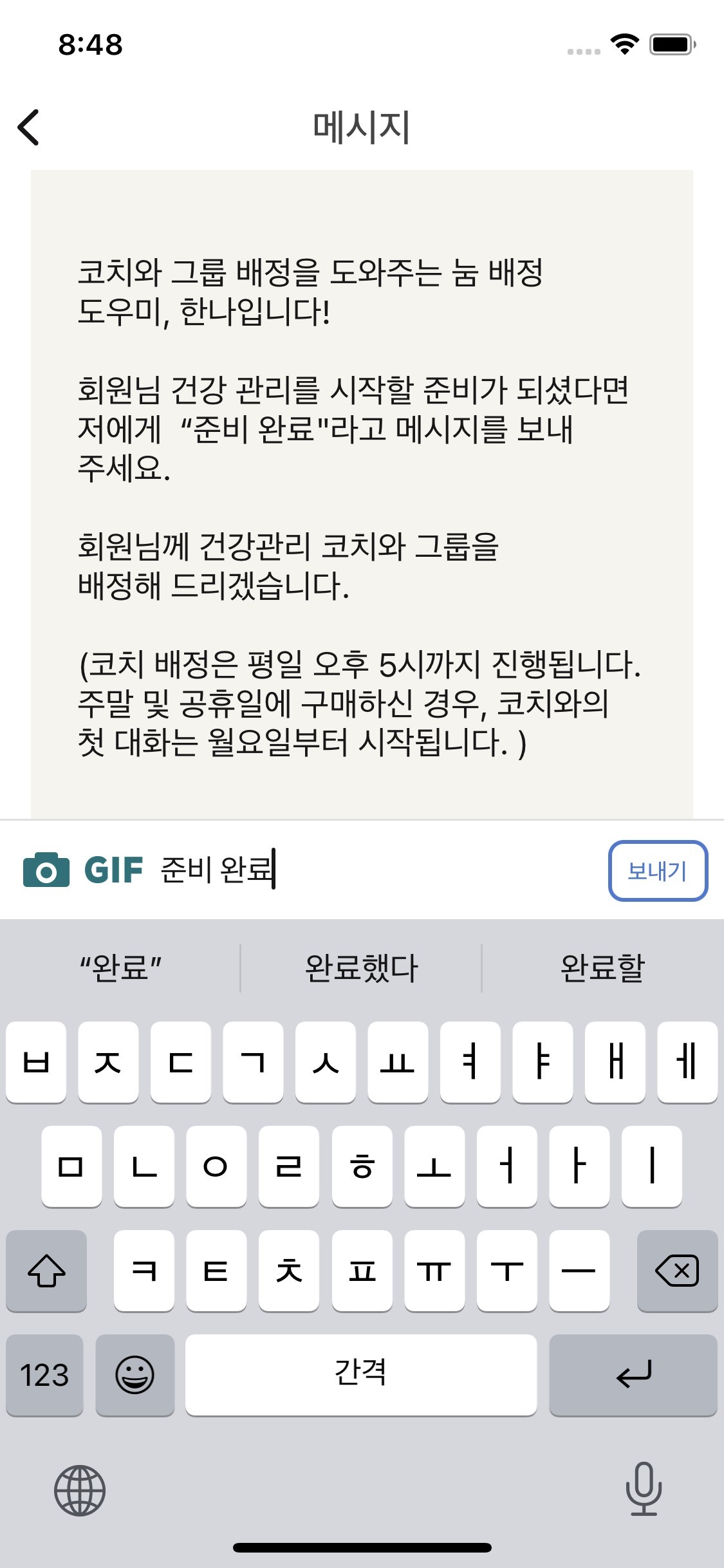
Task: Change keyboard language with the globe key
Action: (80, 1489)
